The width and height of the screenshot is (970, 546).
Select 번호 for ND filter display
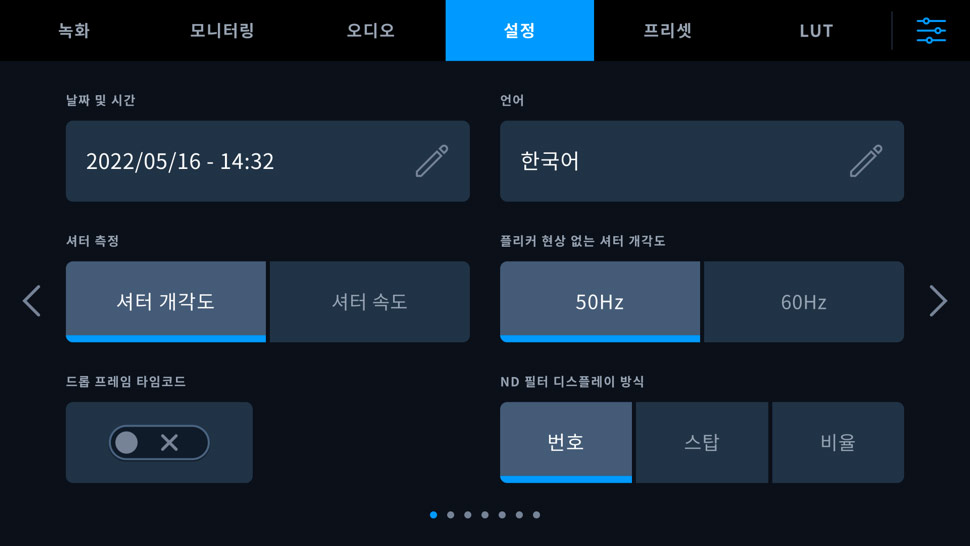tap(566, 442)
